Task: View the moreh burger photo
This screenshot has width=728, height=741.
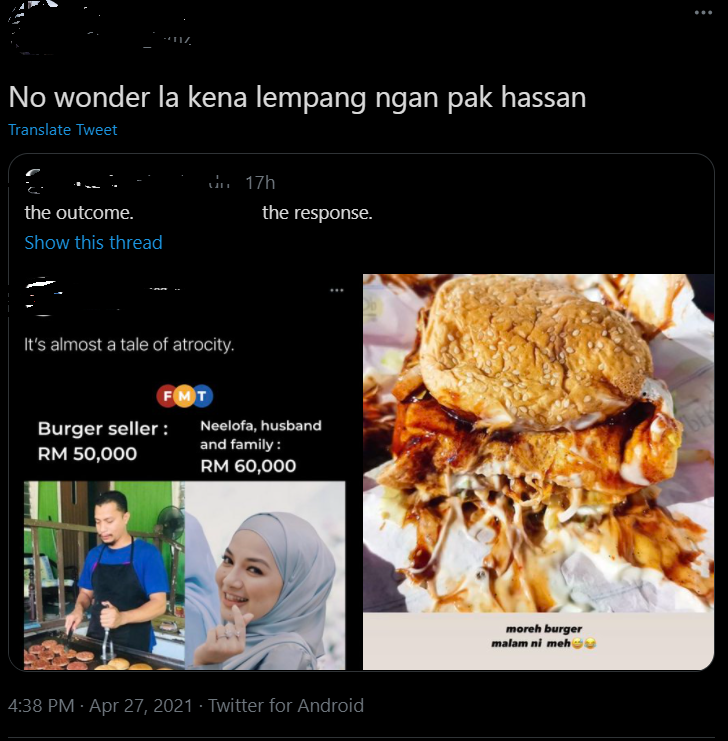Action: [x=538, y=471]
